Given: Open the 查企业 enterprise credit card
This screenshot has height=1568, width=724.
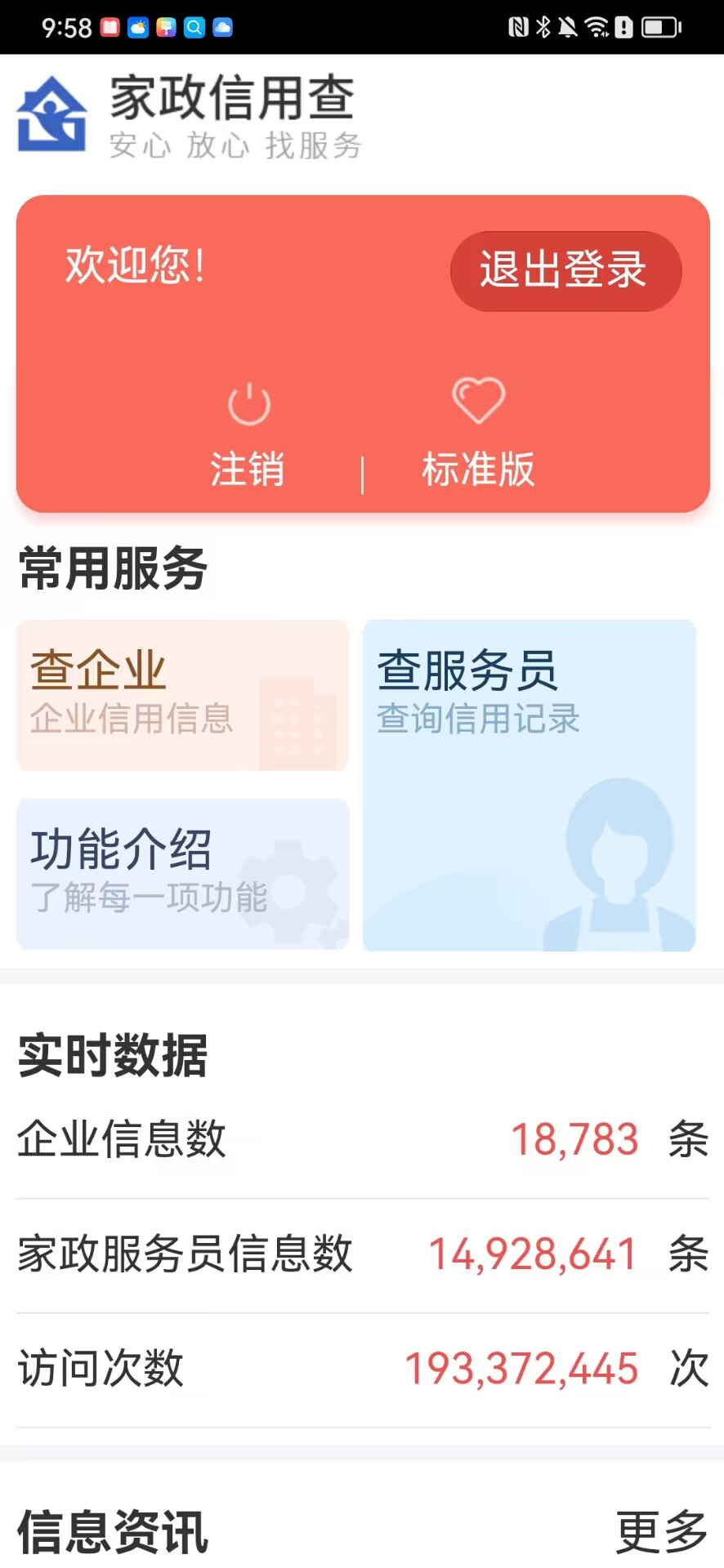Looking at the screenshot, I should [x=182, y=695].
